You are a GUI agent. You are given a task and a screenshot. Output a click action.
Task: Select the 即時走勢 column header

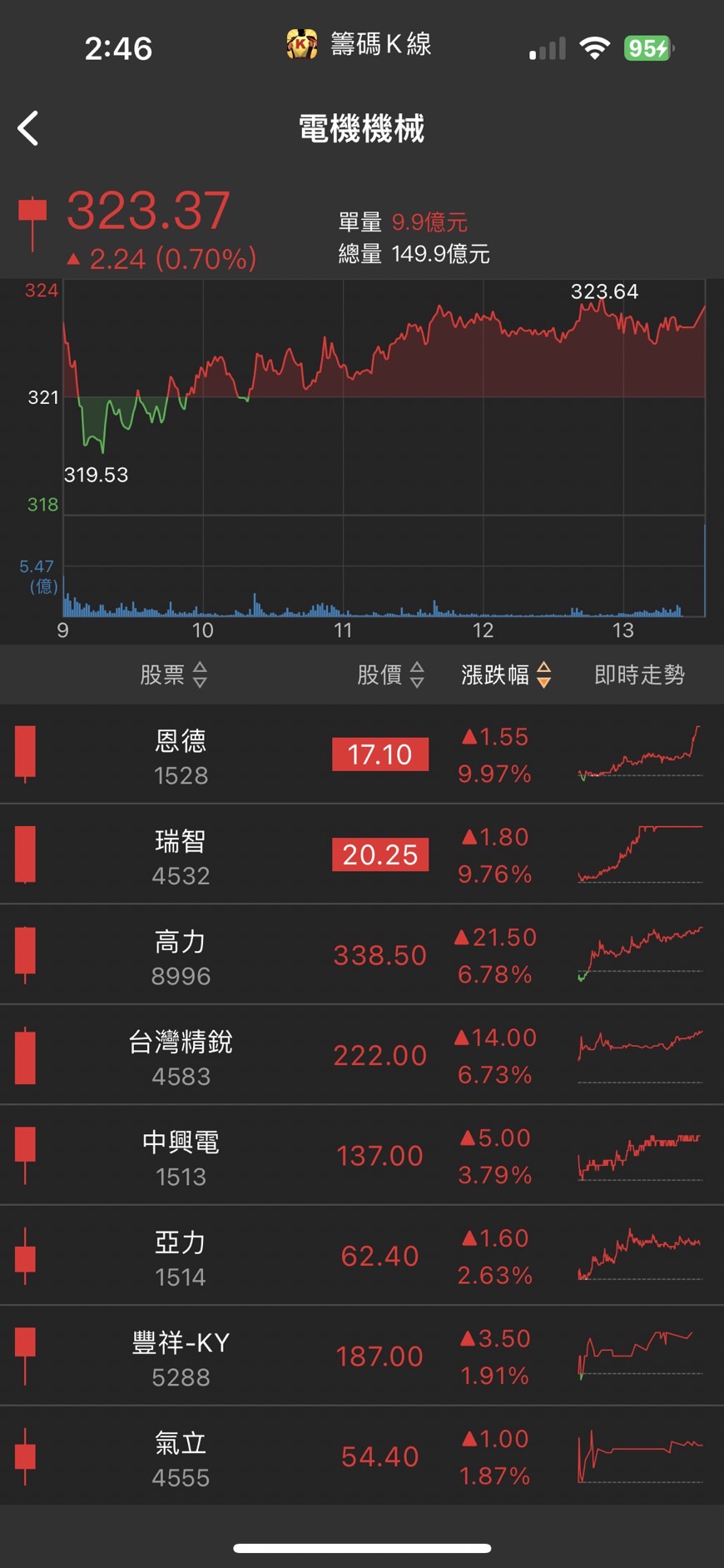click(639, 674)
